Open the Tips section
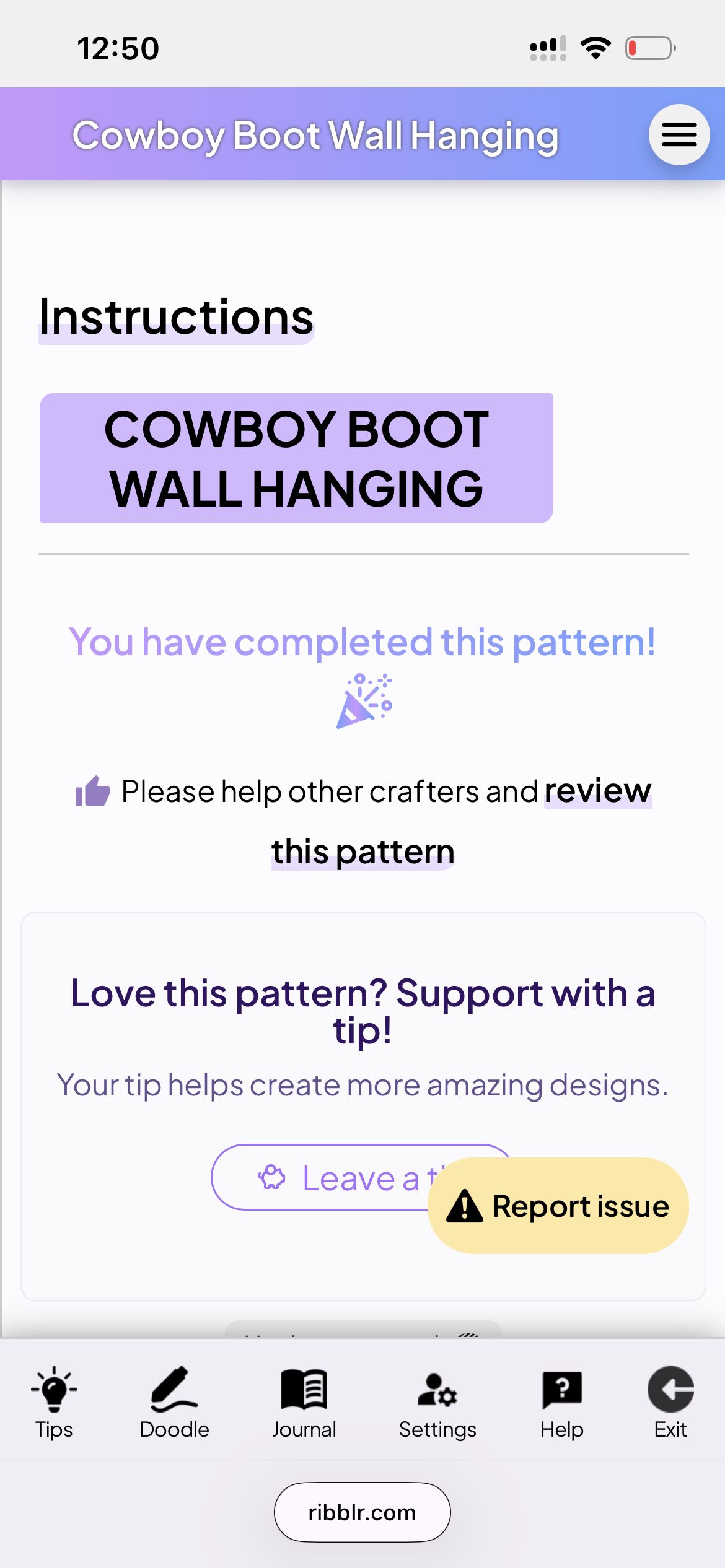The image size is (725, 1568). click(x=54, y=1402)
